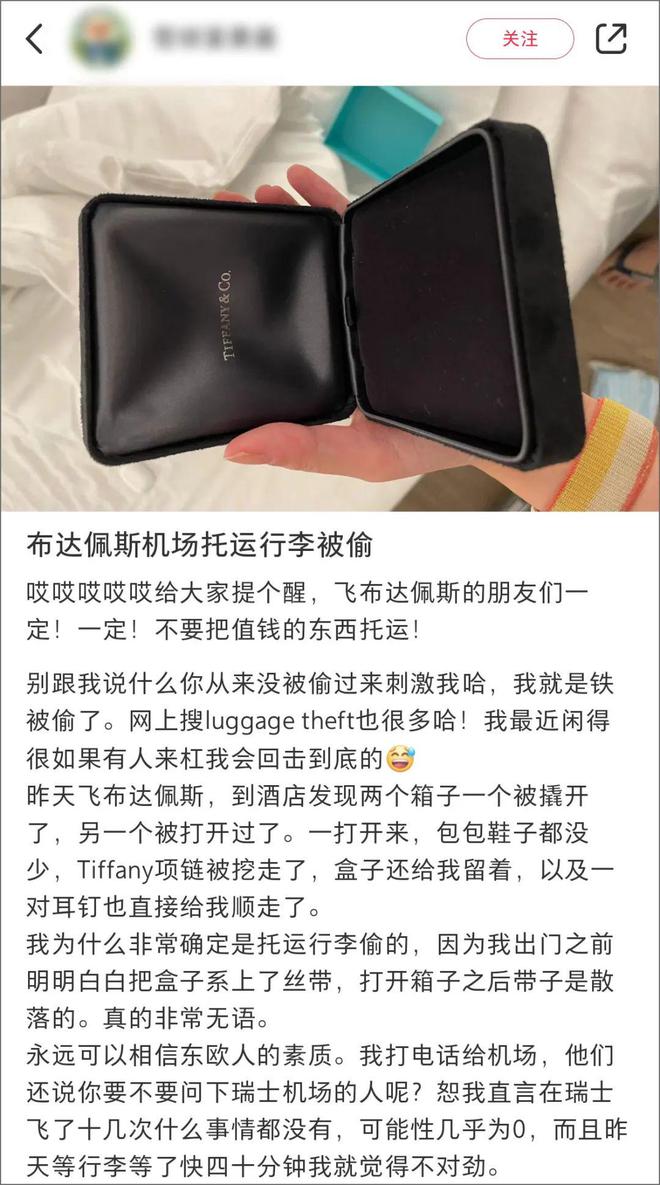Follow the author with the 关注 button
The height and width of the screenshot is (1185, 660).
(520, 40)
